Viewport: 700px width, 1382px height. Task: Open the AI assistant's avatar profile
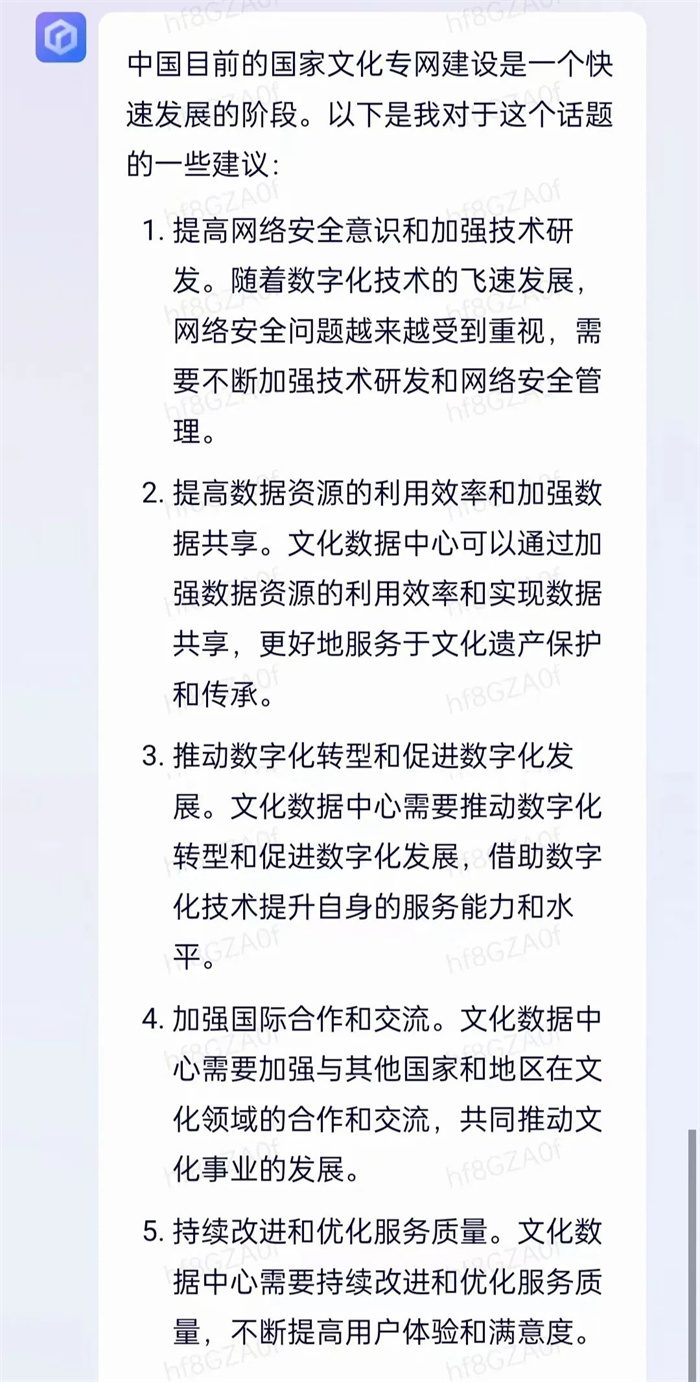point(60,38)
